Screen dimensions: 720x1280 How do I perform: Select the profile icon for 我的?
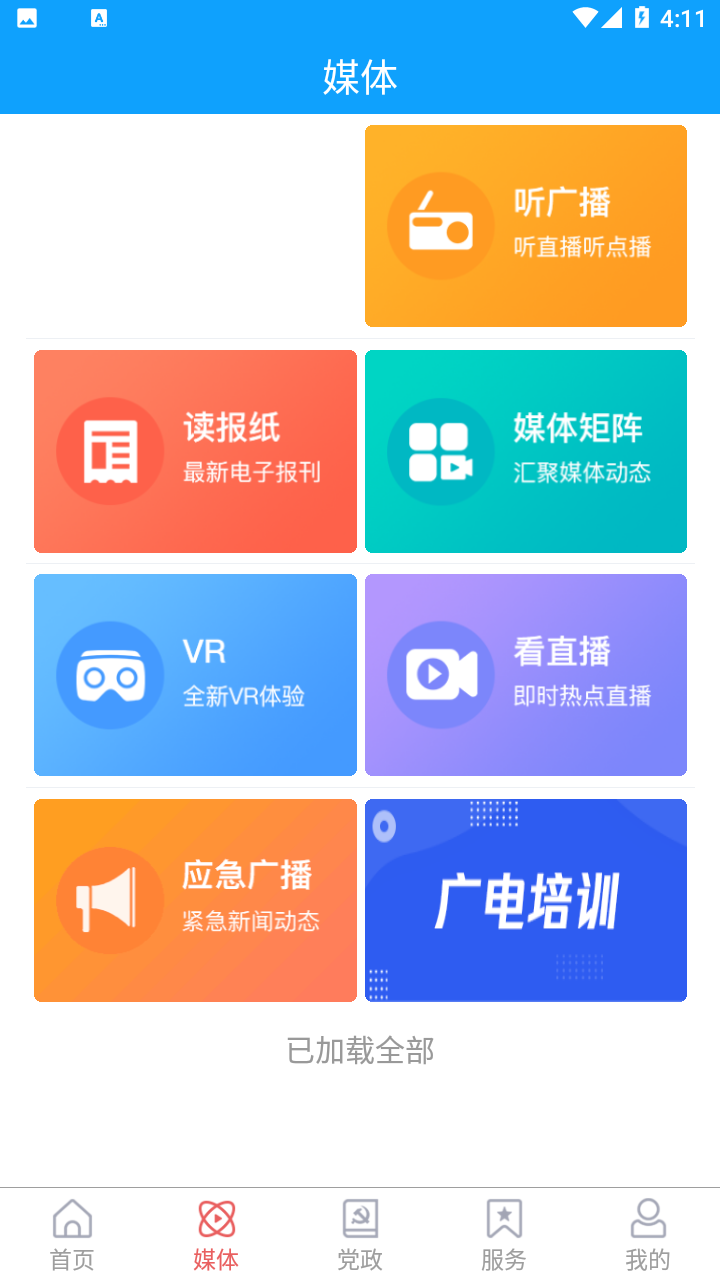[x=647, y=1219]
